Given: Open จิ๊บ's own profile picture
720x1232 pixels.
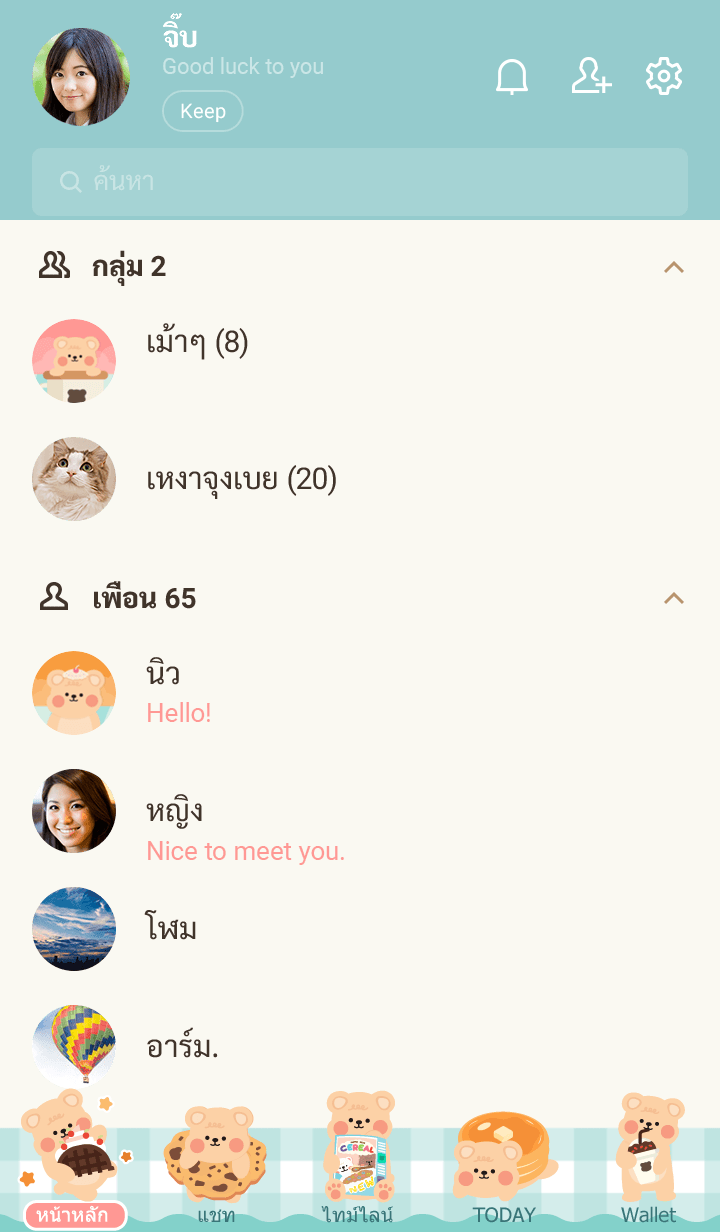Looking at the screenshot, I should coord(81,77).
